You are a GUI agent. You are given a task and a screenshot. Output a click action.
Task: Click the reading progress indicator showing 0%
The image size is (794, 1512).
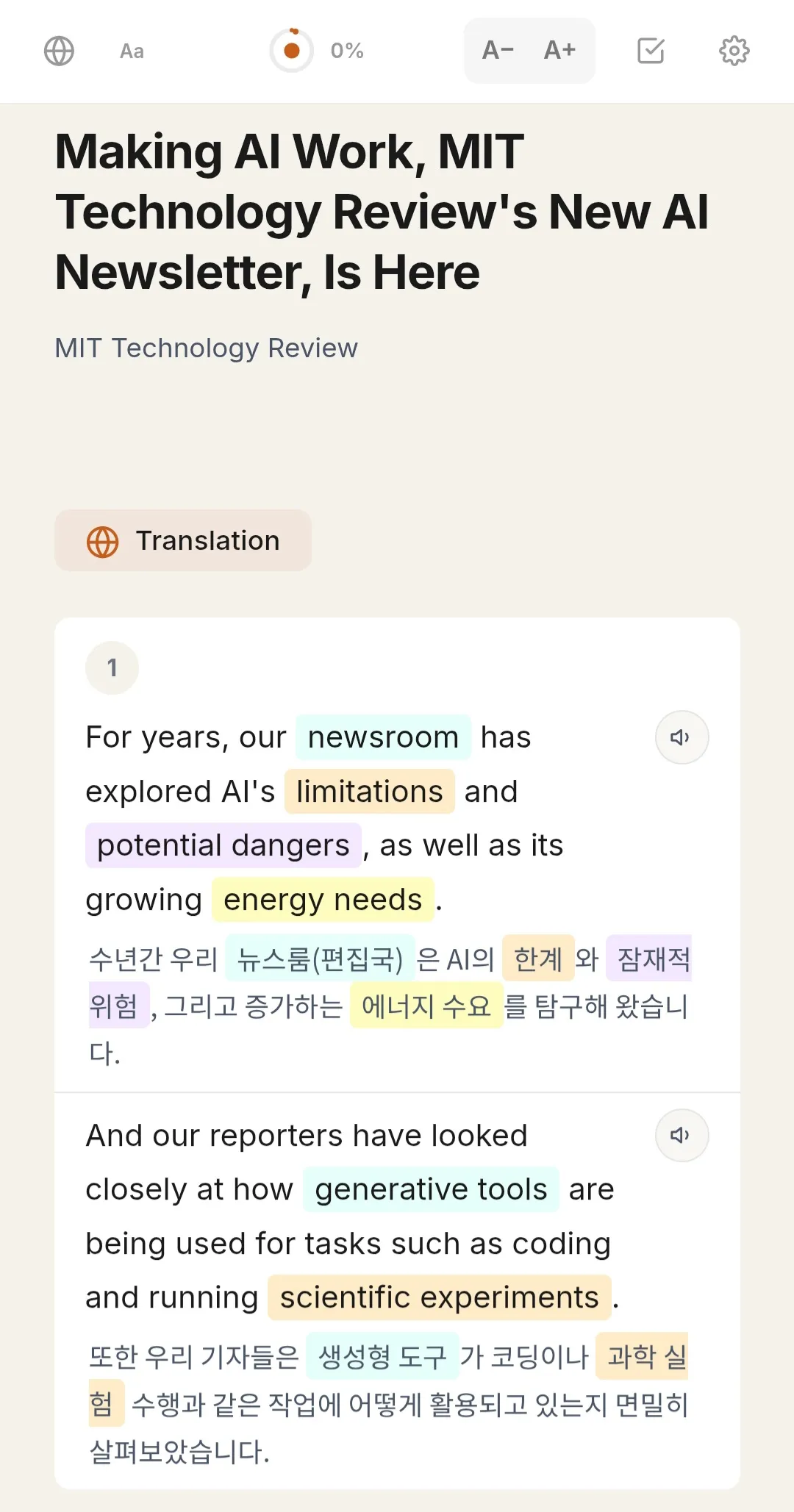tap(316, 50)
